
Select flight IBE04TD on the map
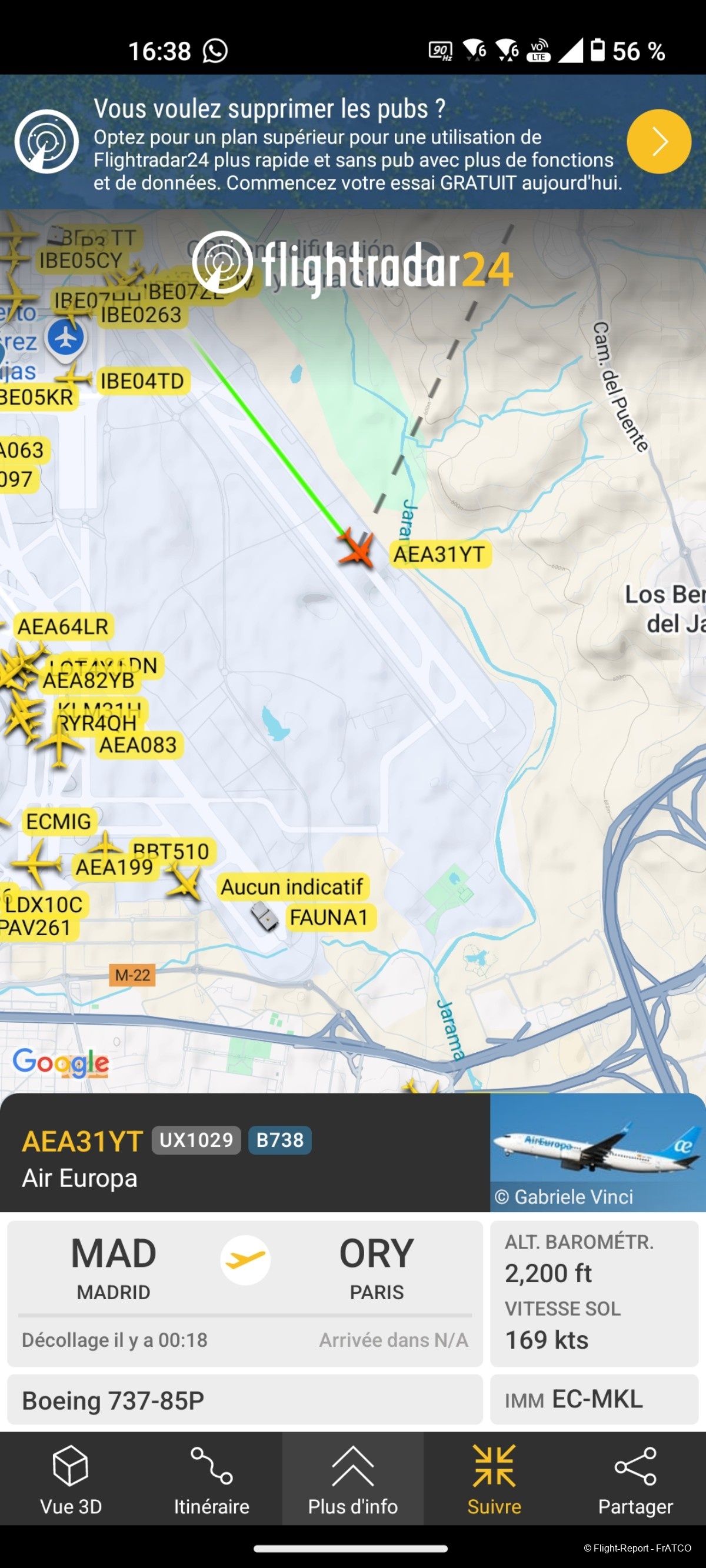142,382
